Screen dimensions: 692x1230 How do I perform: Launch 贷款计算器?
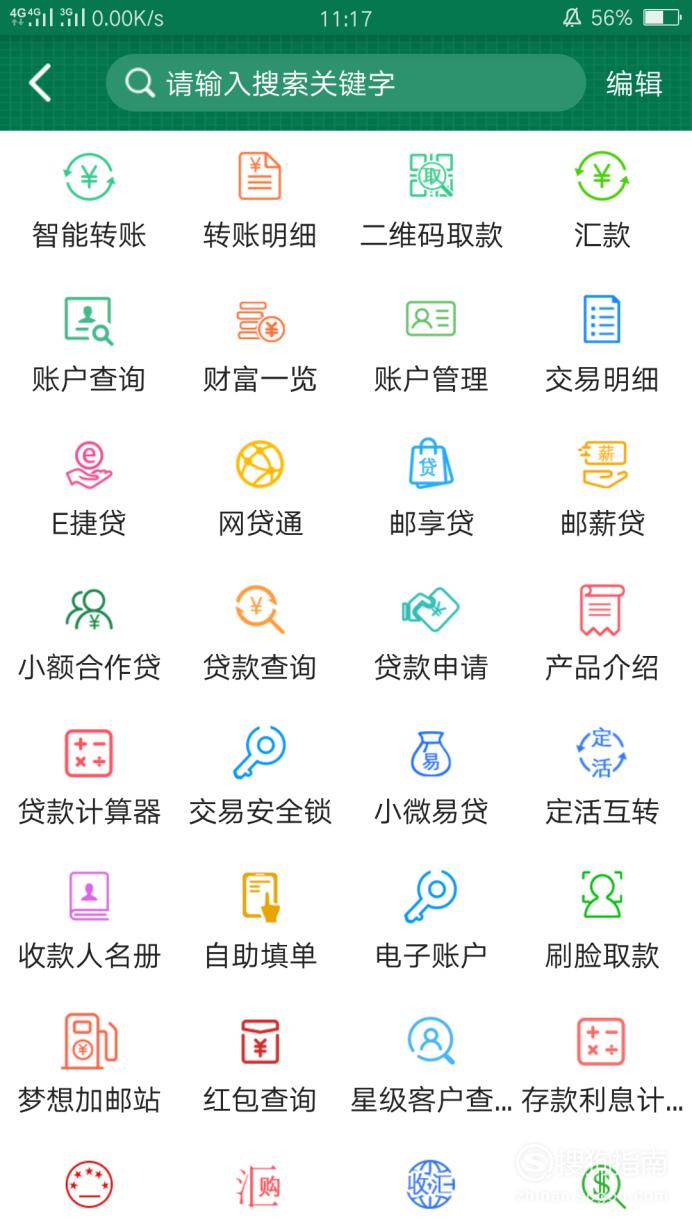click(89, 776)
